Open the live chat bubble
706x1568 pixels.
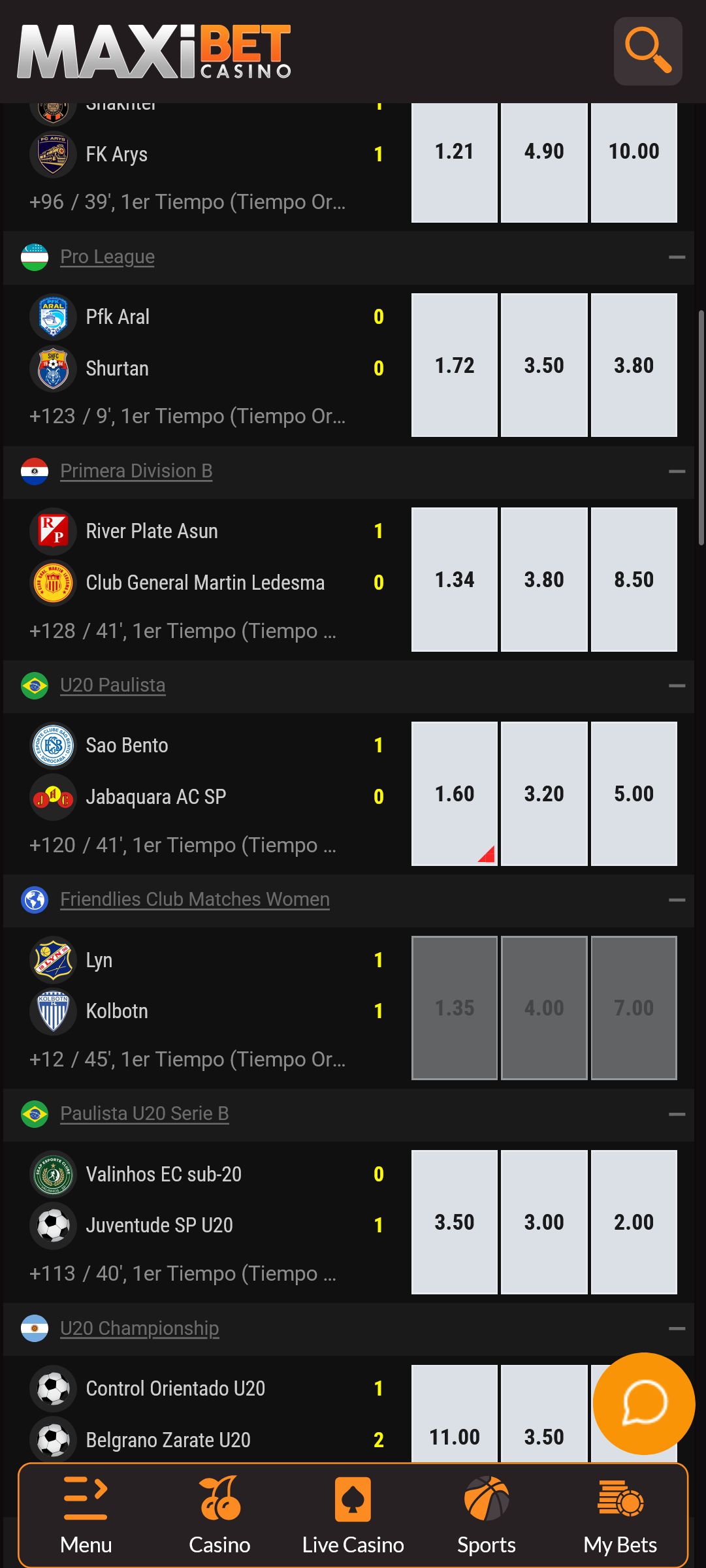[644, 1403]
